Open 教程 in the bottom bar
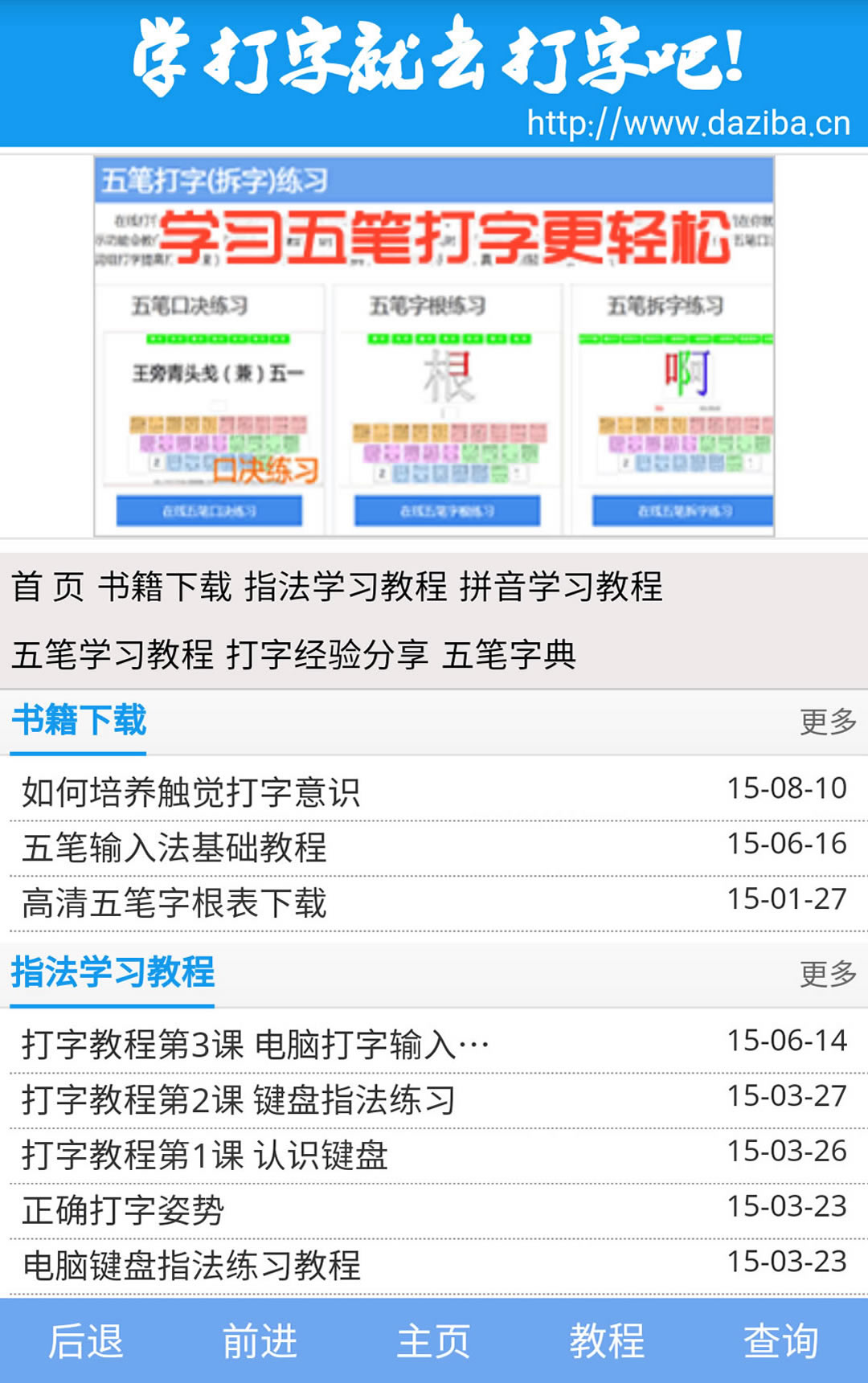This screenshot has width=868, height=1383. (x=607, y=1340)
